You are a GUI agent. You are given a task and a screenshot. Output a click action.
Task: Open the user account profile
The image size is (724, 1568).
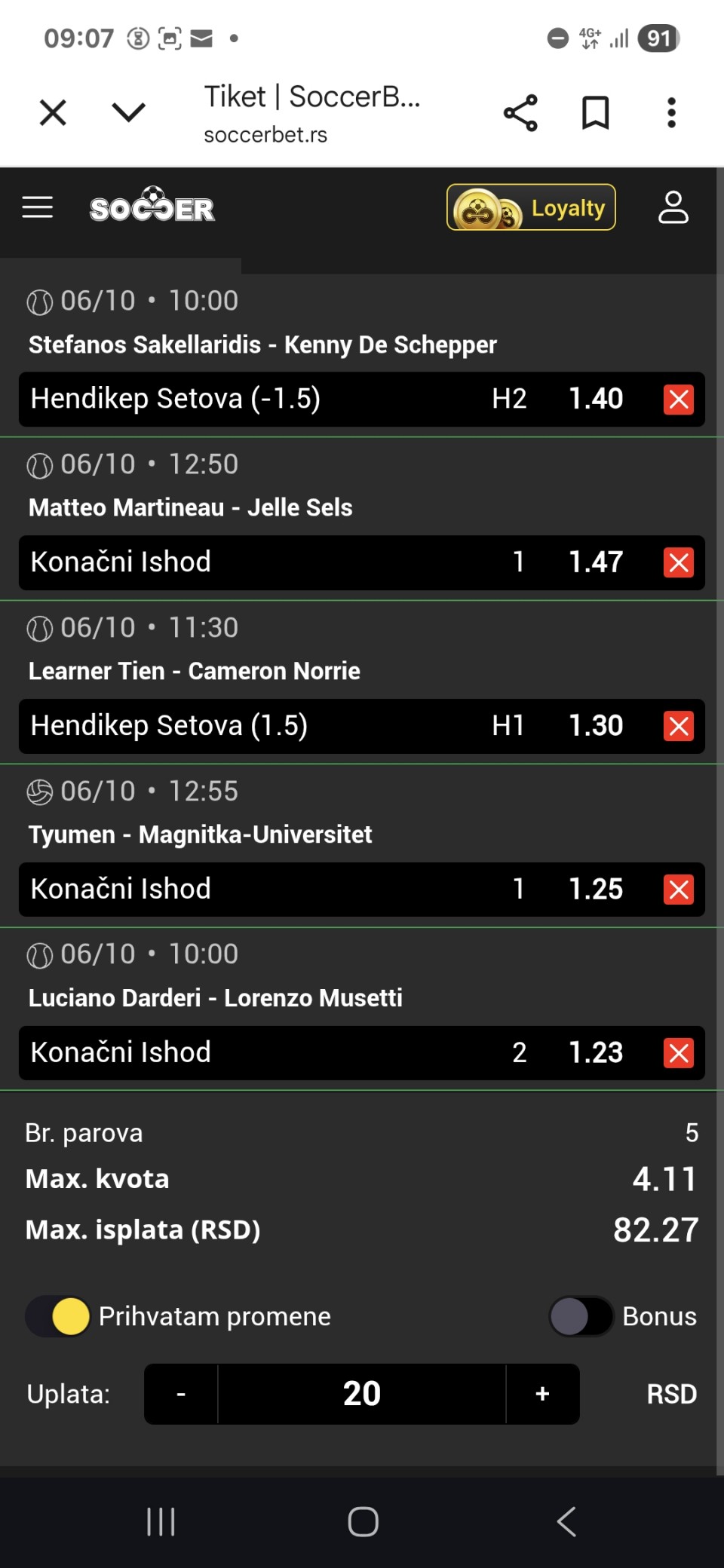click(x=673, y=207)
